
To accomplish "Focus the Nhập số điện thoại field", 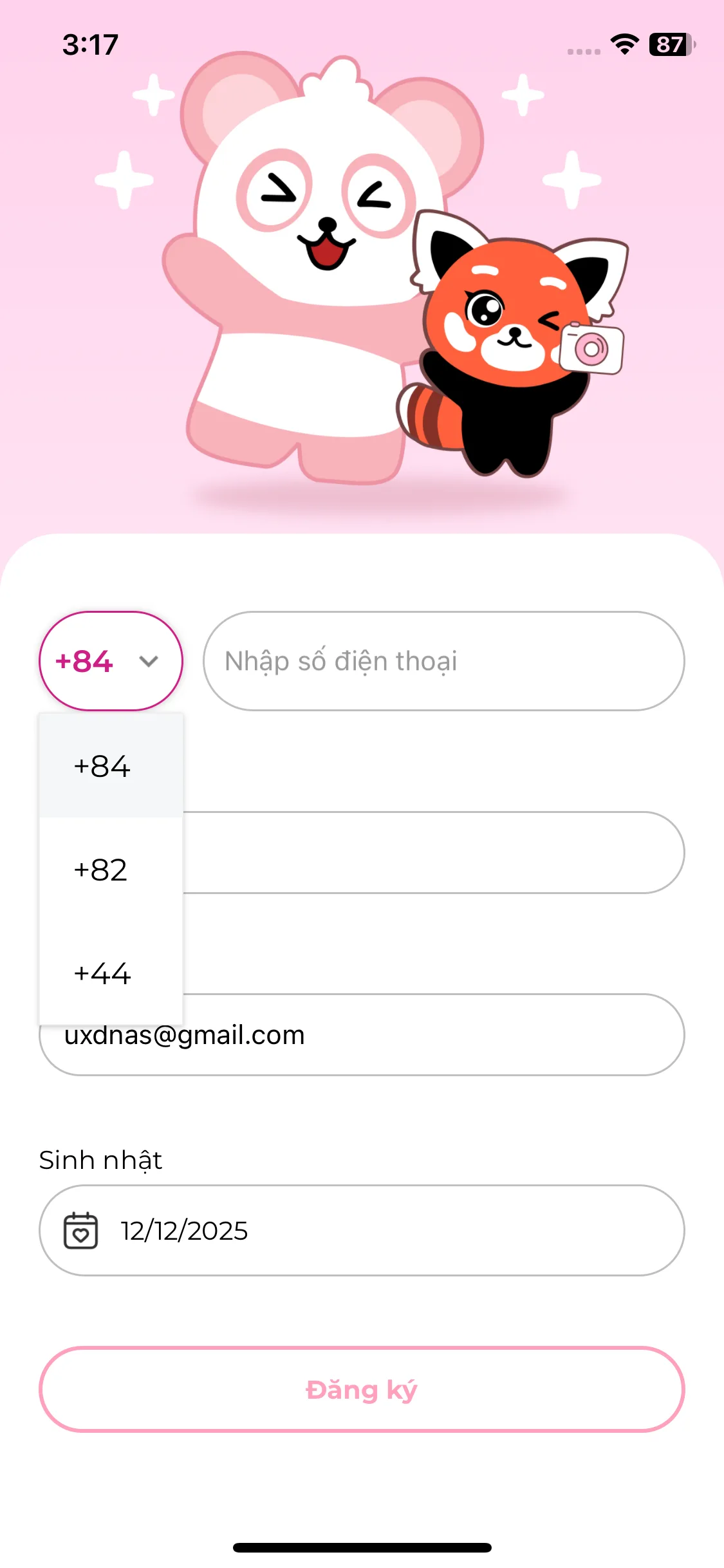I will [444, 661].
